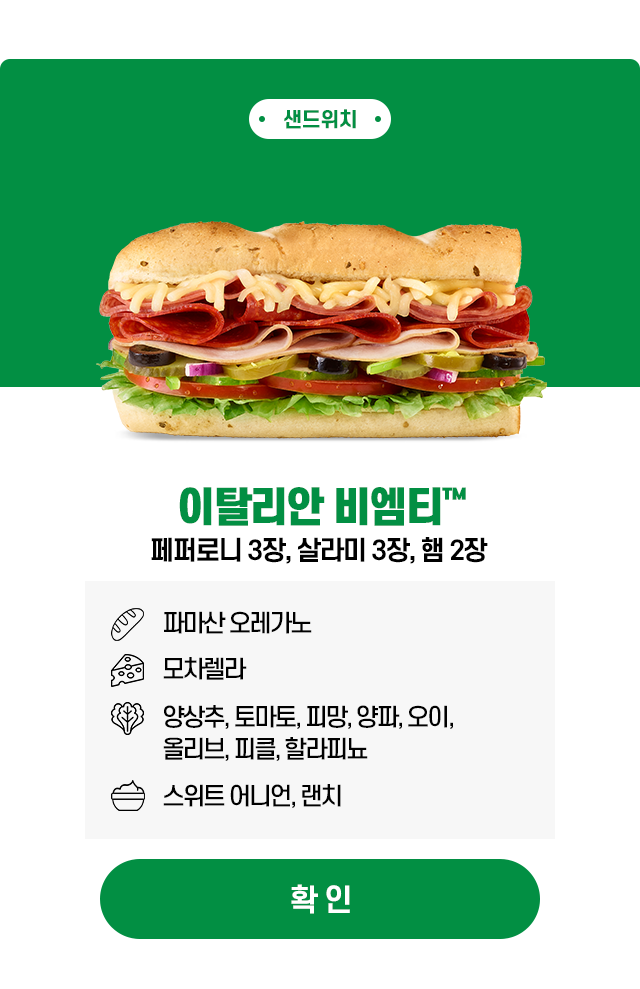Tap the 확인 confirm button
The image size is (640, 989).
click(320, 898)
